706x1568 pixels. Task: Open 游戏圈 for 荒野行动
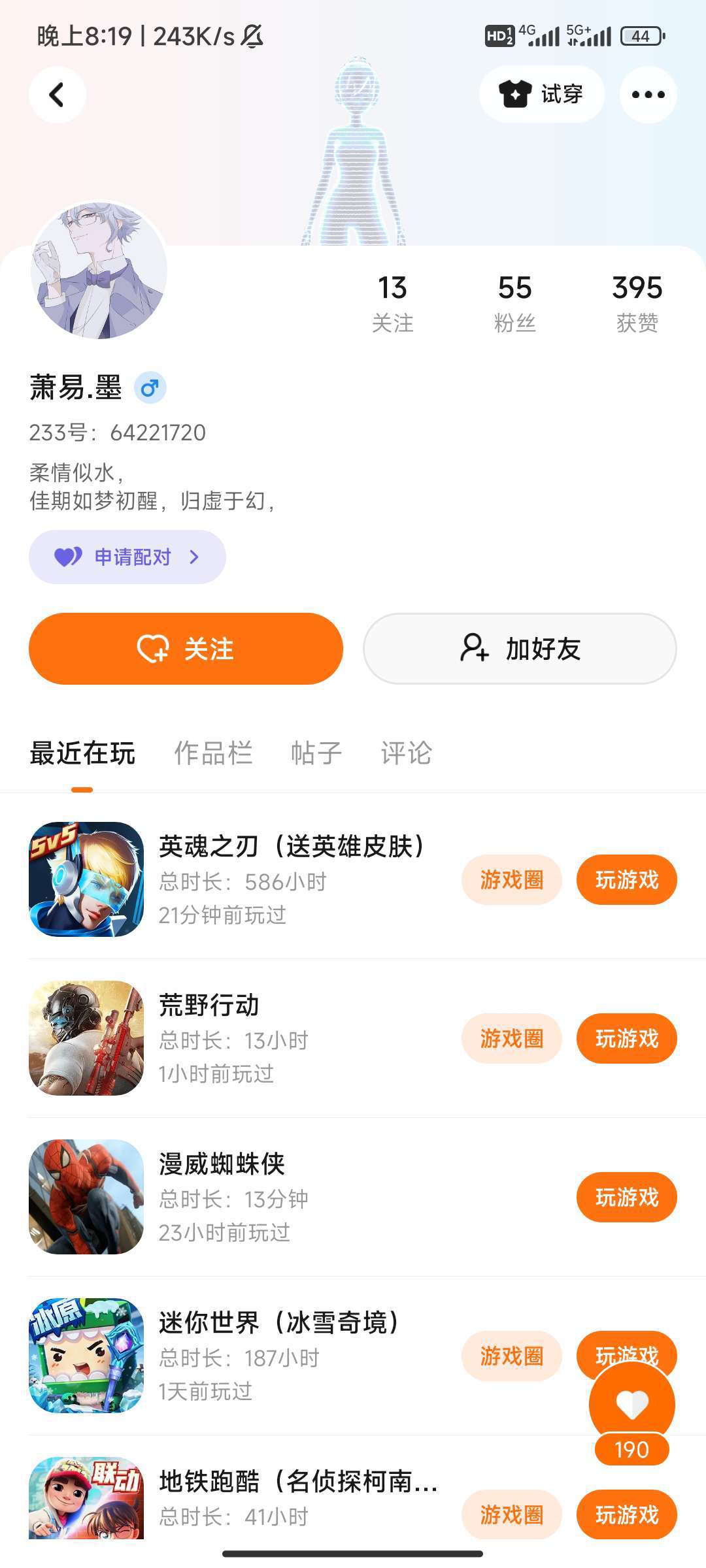512,1039
